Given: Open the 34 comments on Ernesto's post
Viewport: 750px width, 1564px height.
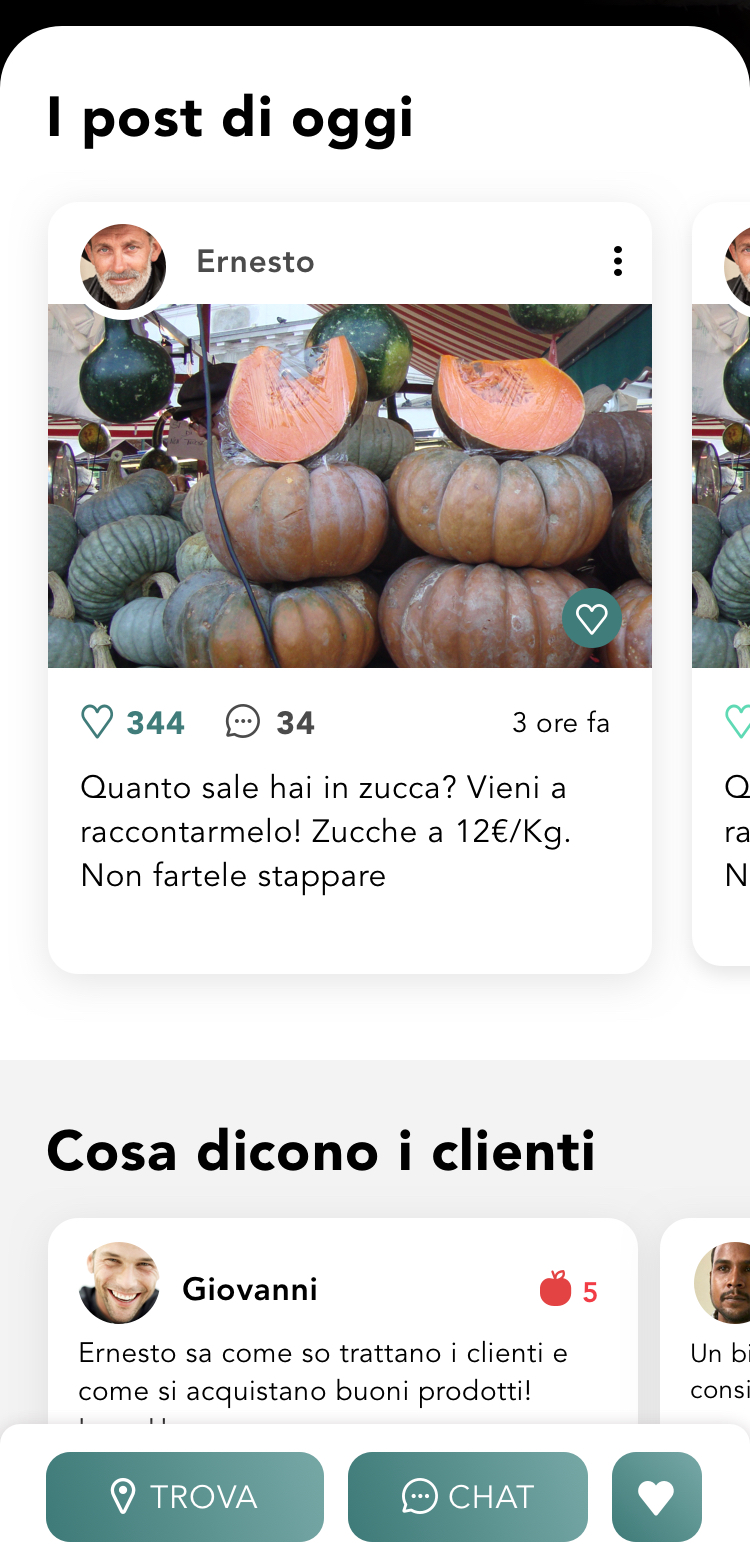Looking at the screenshot, I should point(243,722).
